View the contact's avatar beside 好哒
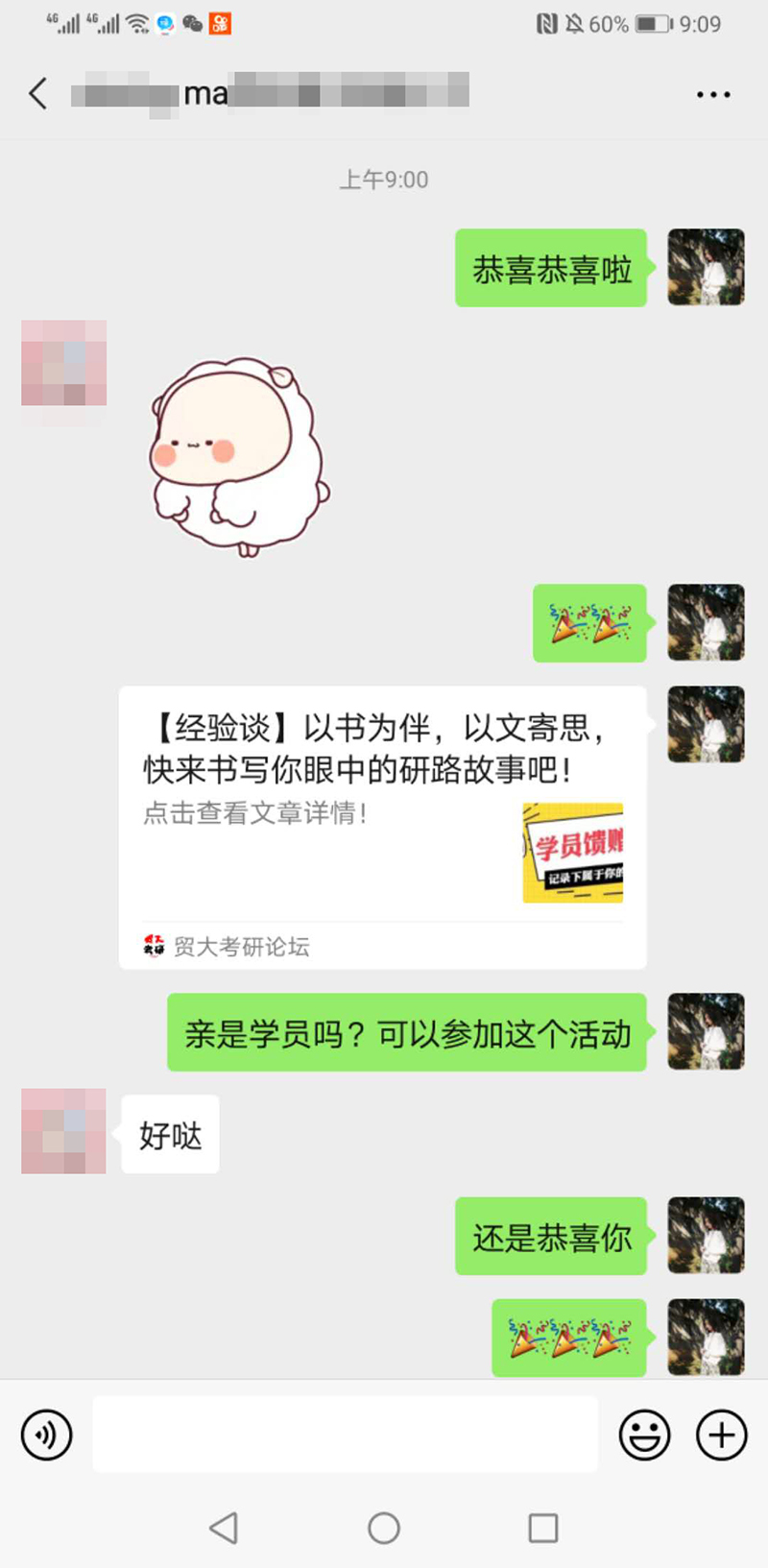 (63, 1131)
